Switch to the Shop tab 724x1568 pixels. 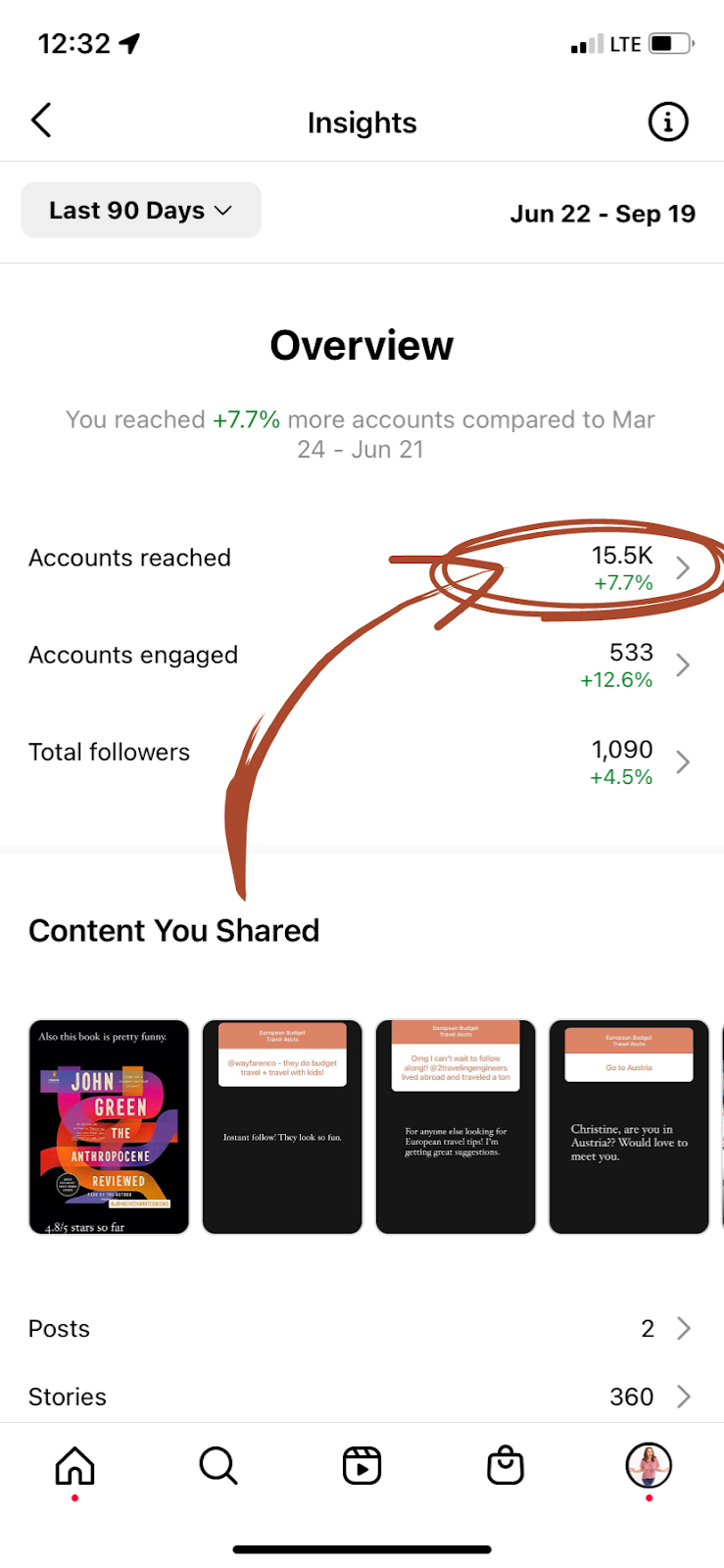(506, 1466)
